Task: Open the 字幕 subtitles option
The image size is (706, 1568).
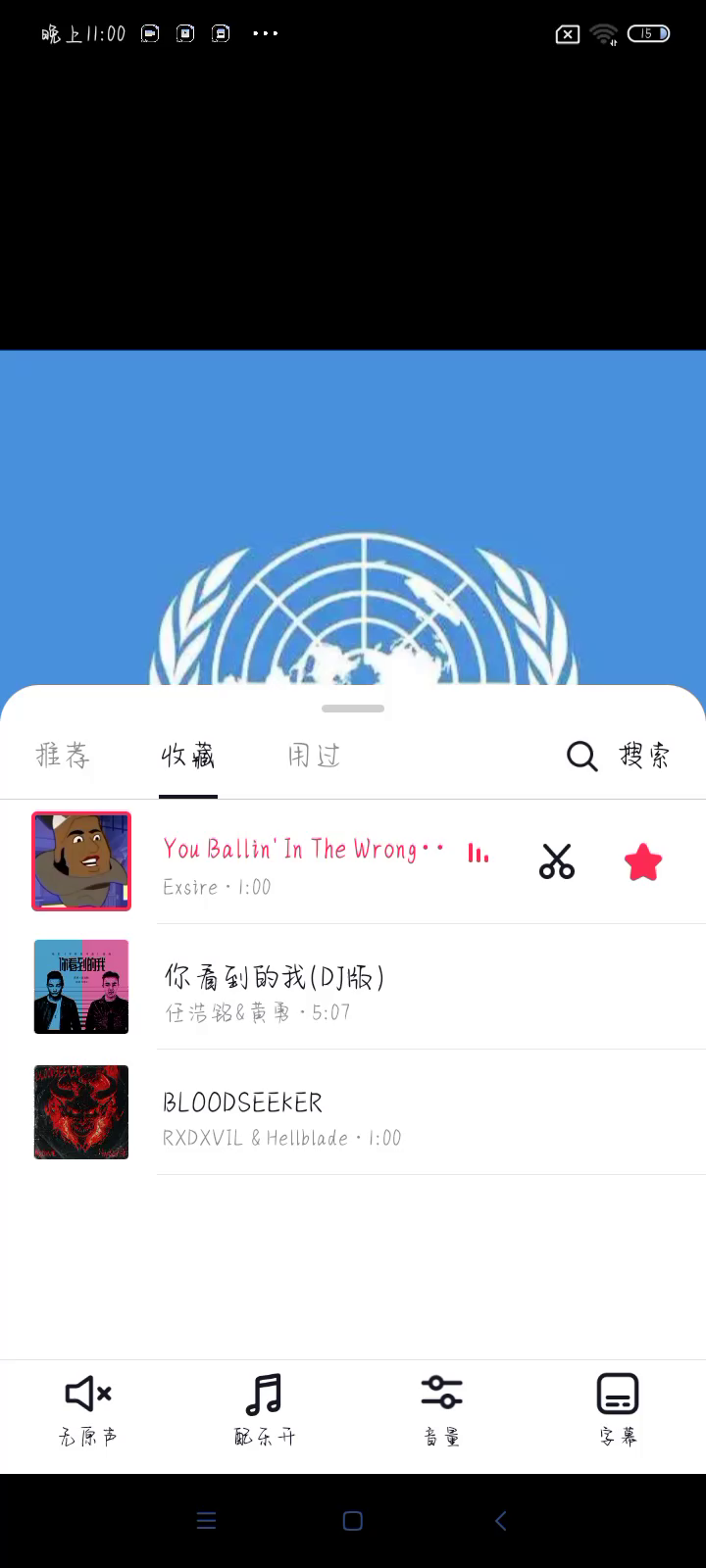Action: click(618, 1409)
